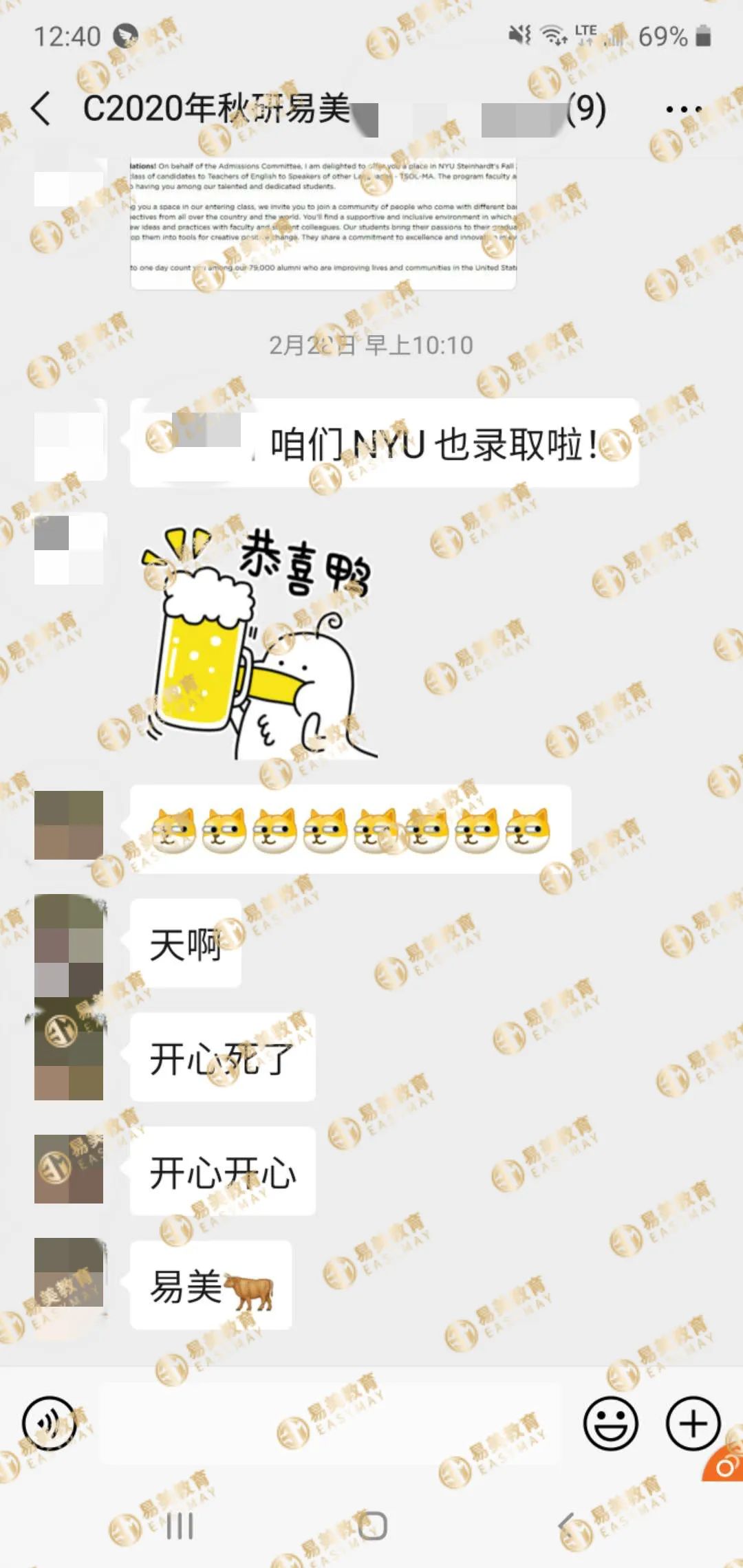This screenshot has height=1568, width=743.
Task: Open the plus attachments panel
Action: point(693,1424)
